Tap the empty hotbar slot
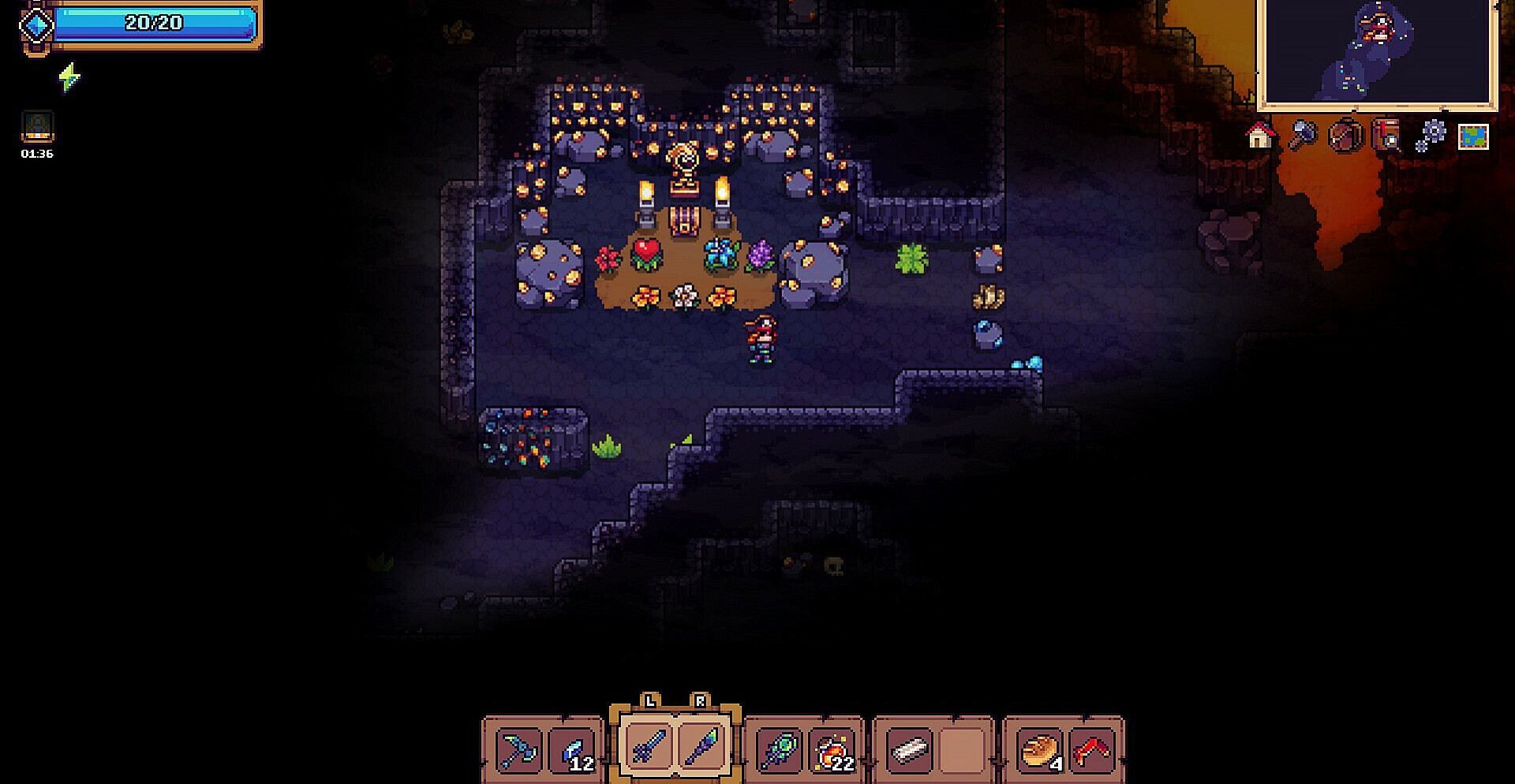This screenshot has width=1515, height=784. coord(963,749)
